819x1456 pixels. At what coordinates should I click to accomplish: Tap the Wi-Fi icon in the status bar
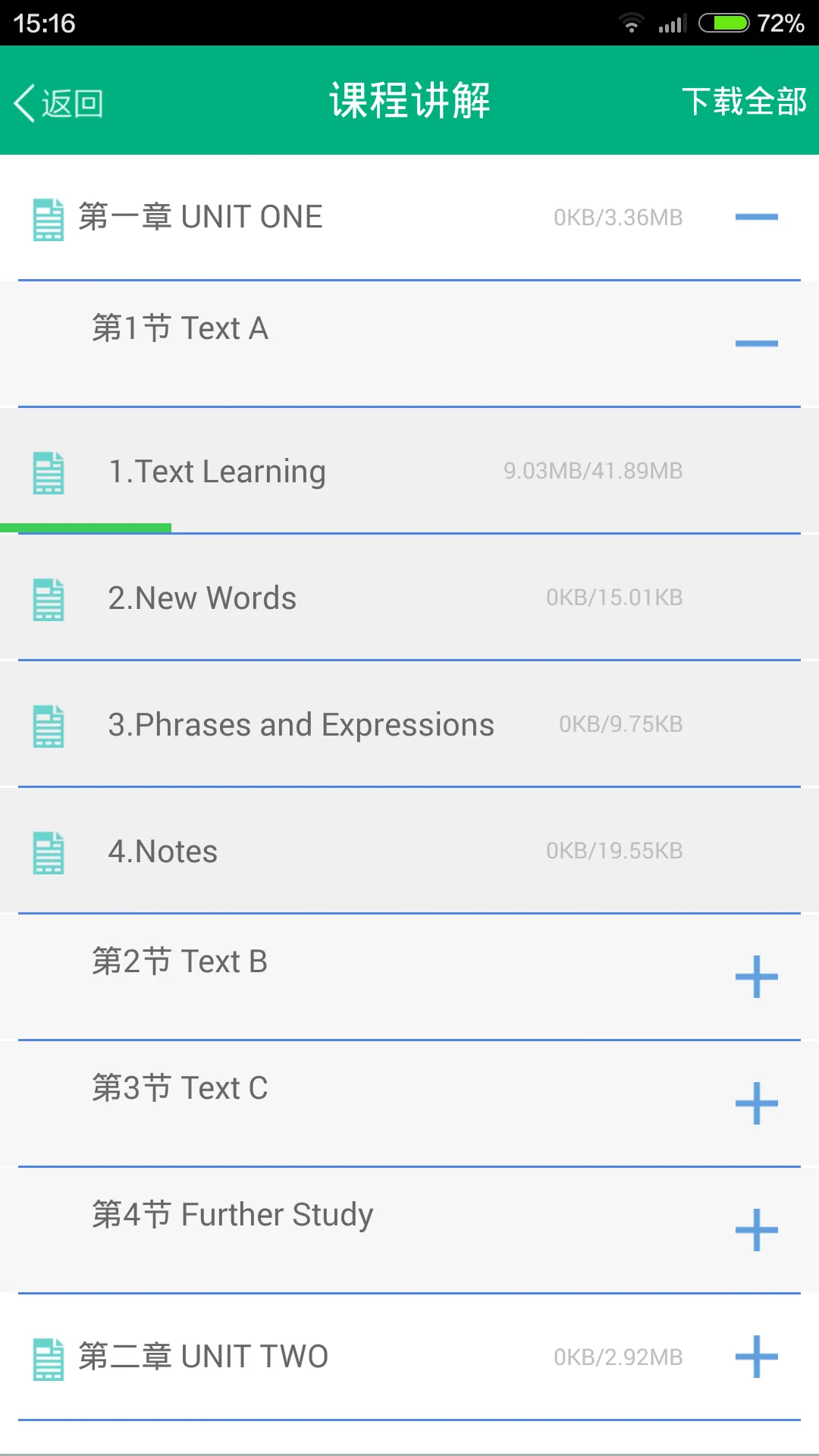click(x=632, y=23)
